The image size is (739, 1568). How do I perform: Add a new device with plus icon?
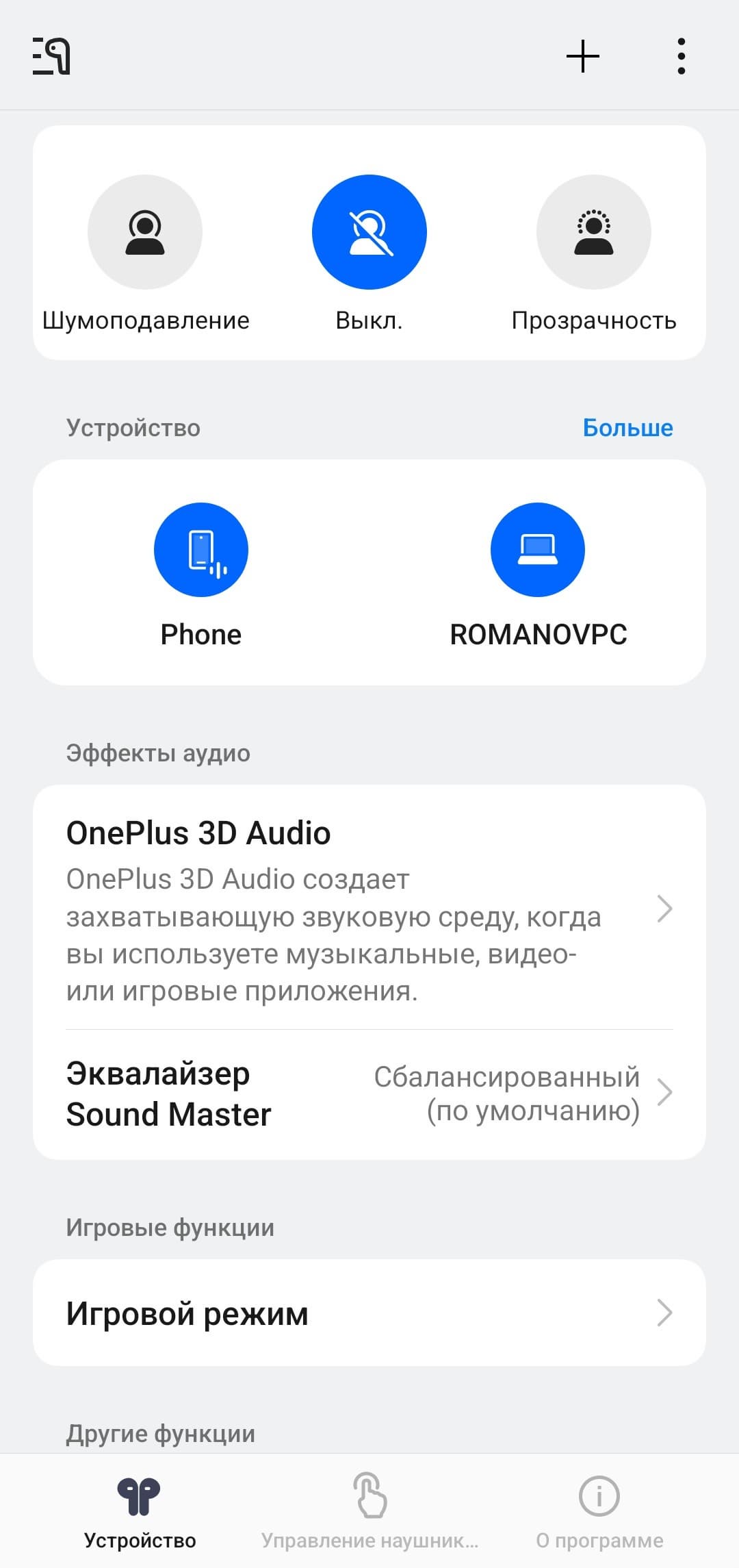coord(583,56)
